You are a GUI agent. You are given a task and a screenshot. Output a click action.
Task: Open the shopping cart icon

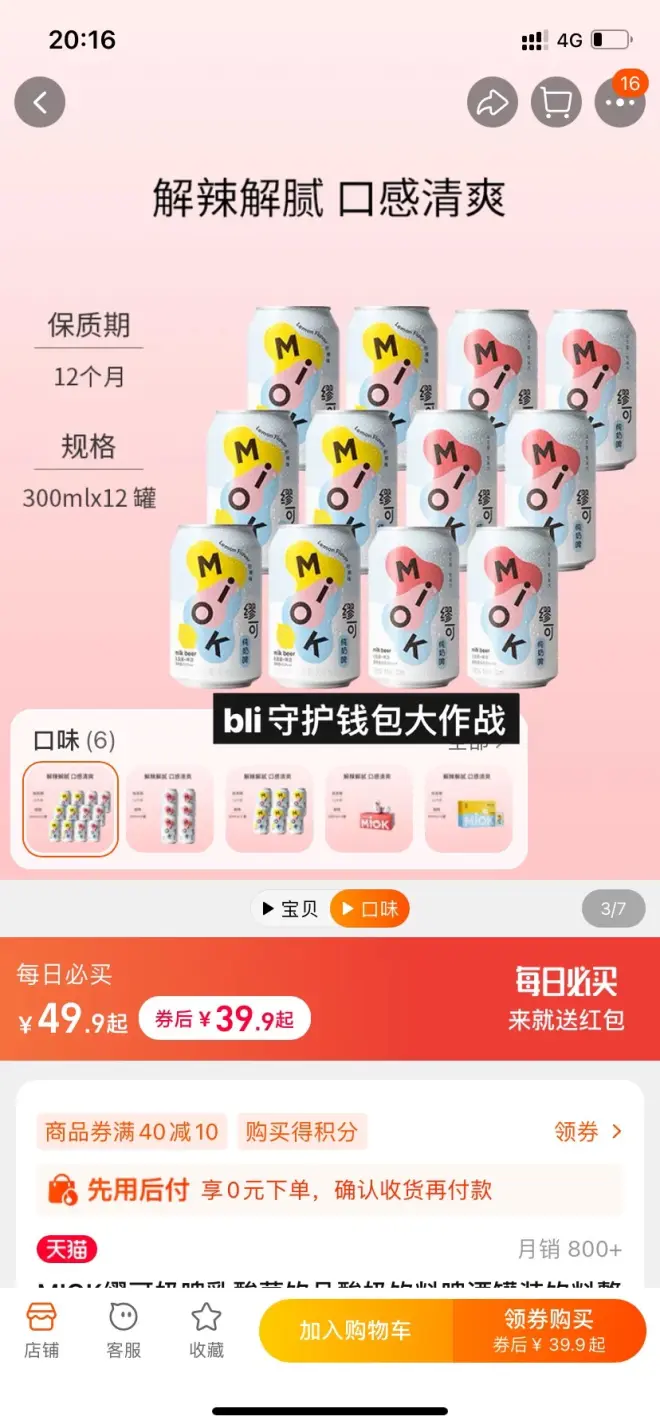(556, 102)
